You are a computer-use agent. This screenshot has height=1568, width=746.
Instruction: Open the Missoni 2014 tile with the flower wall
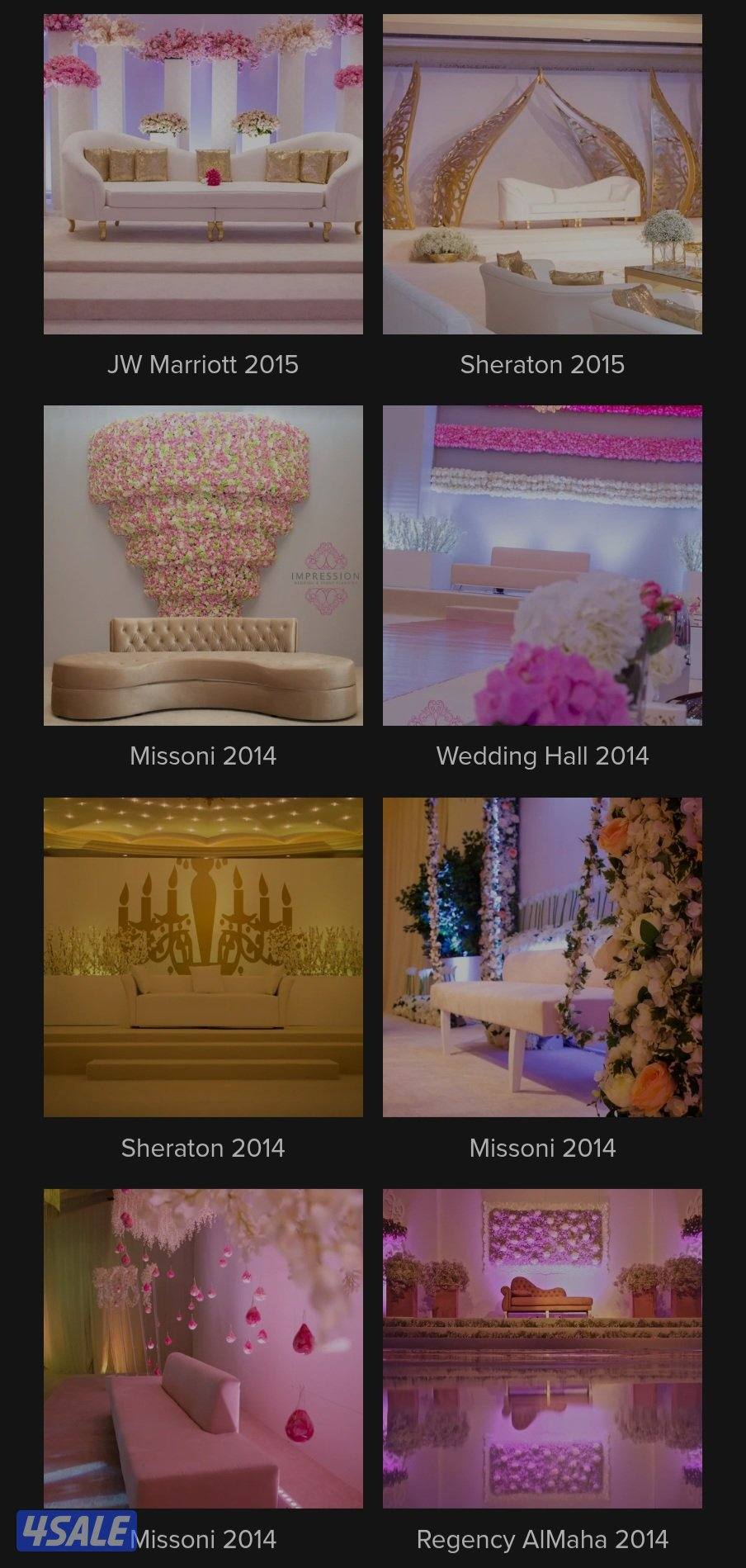click(203, 566)
